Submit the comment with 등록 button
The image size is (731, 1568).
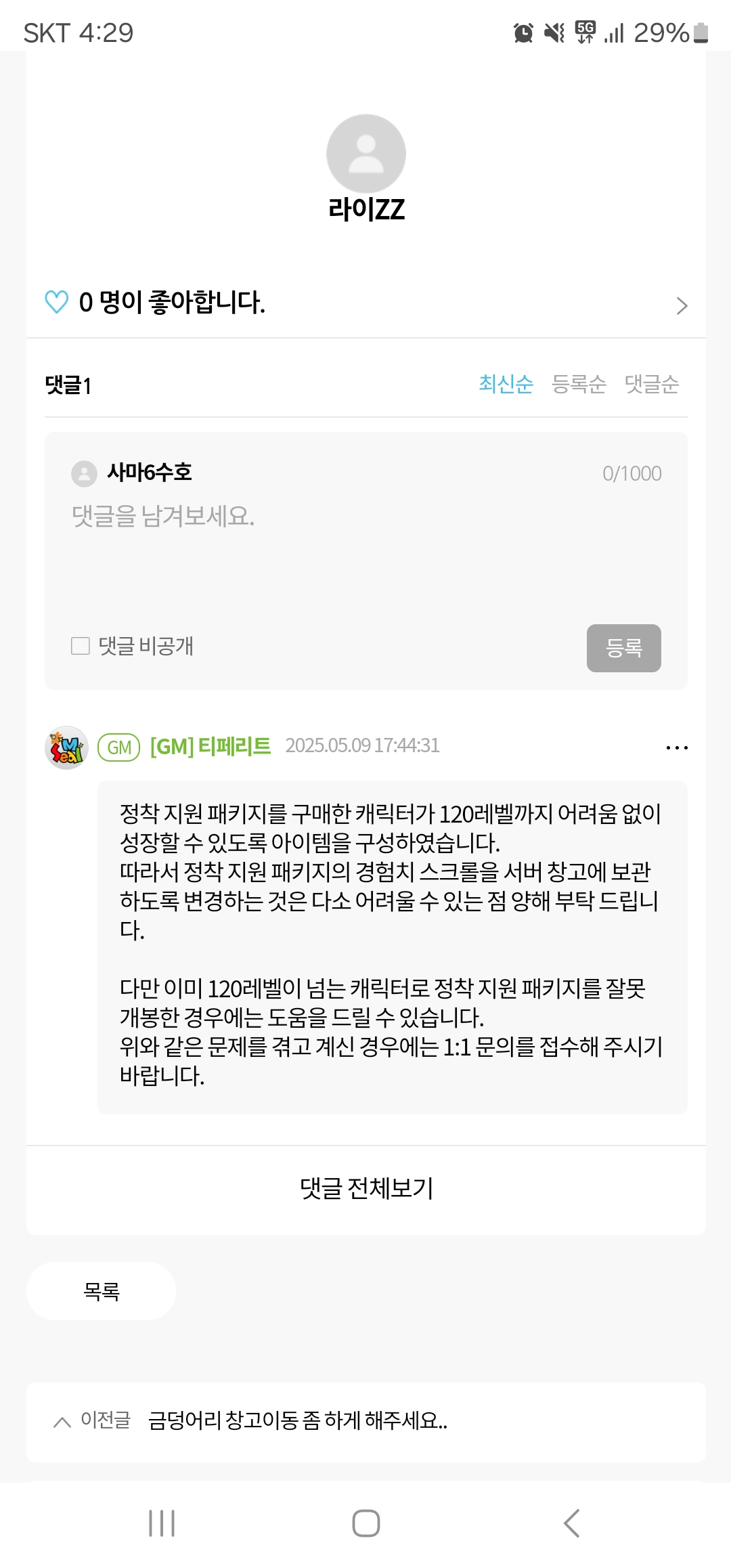pos(623,648)
